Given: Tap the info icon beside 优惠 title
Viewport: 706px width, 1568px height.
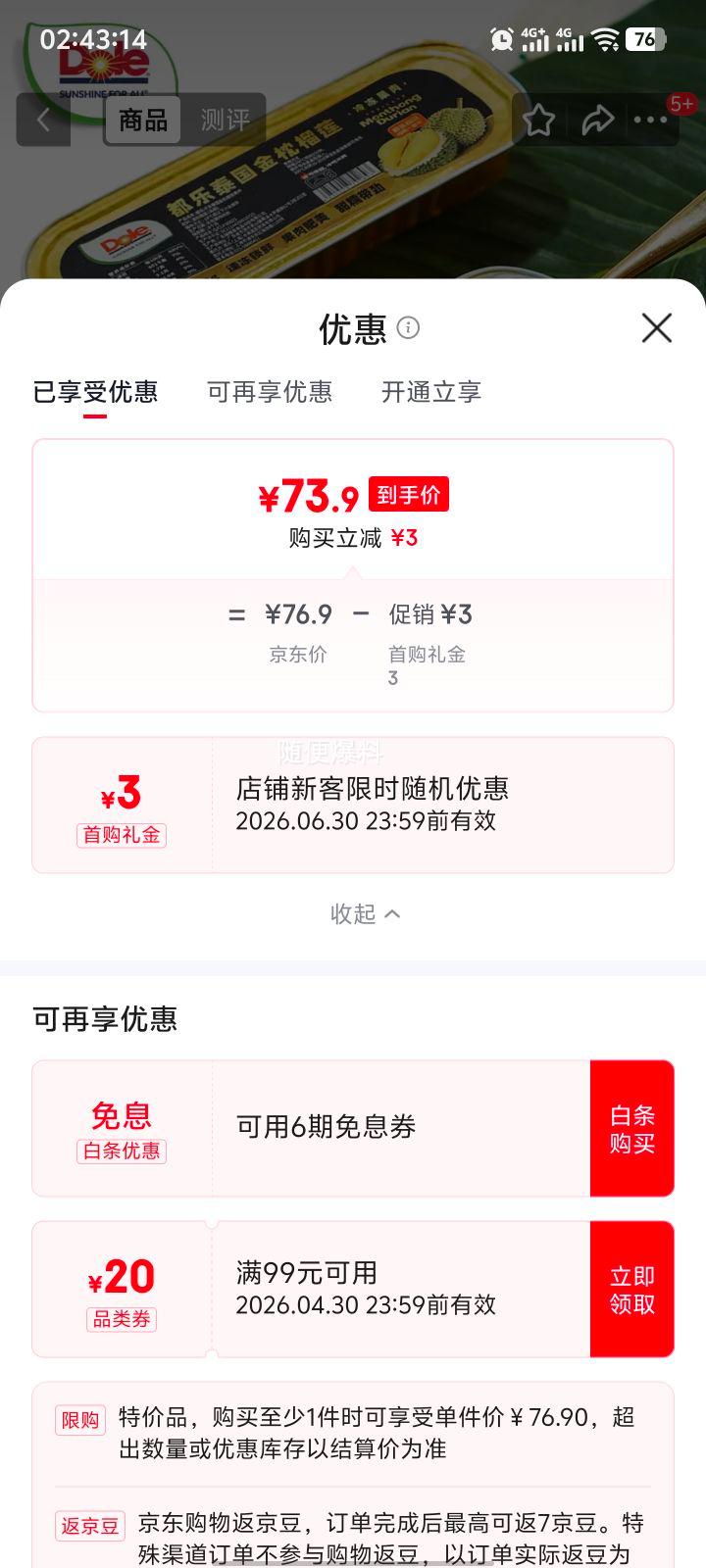Looking at the screenshot, I should point(409,328).
